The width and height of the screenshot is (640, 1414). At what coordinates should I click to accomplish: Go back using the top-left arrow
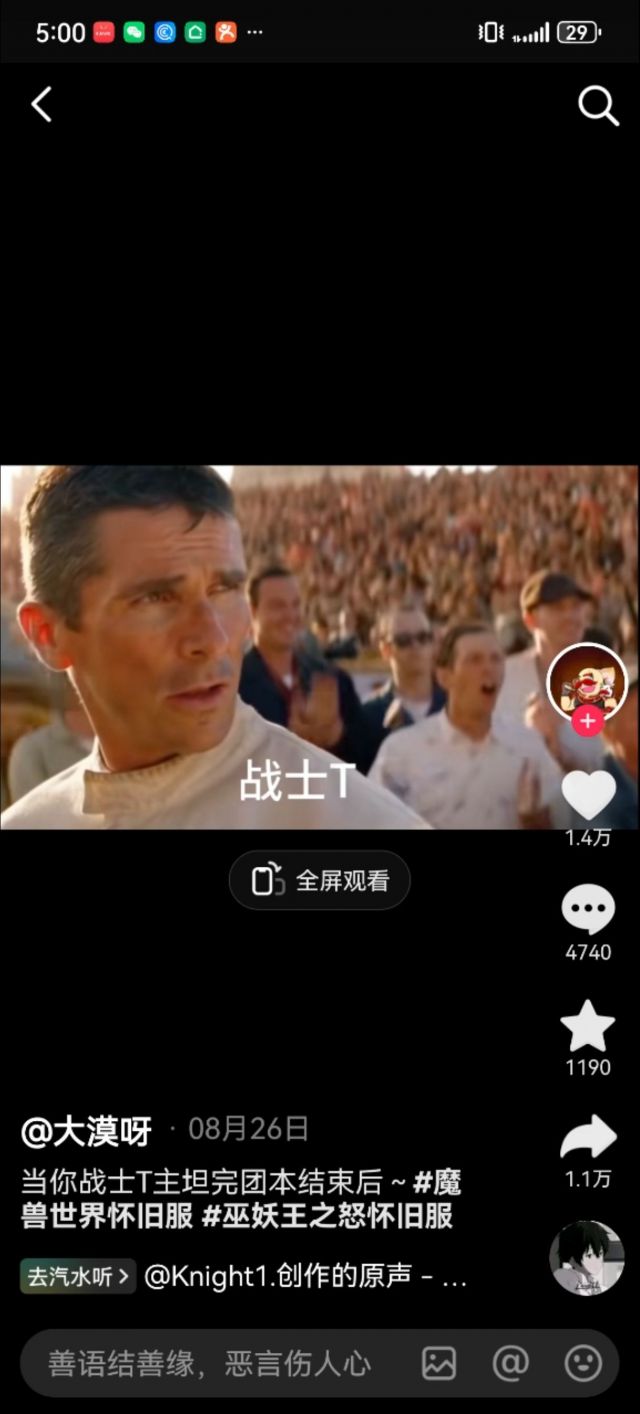(x=41, y=105)
